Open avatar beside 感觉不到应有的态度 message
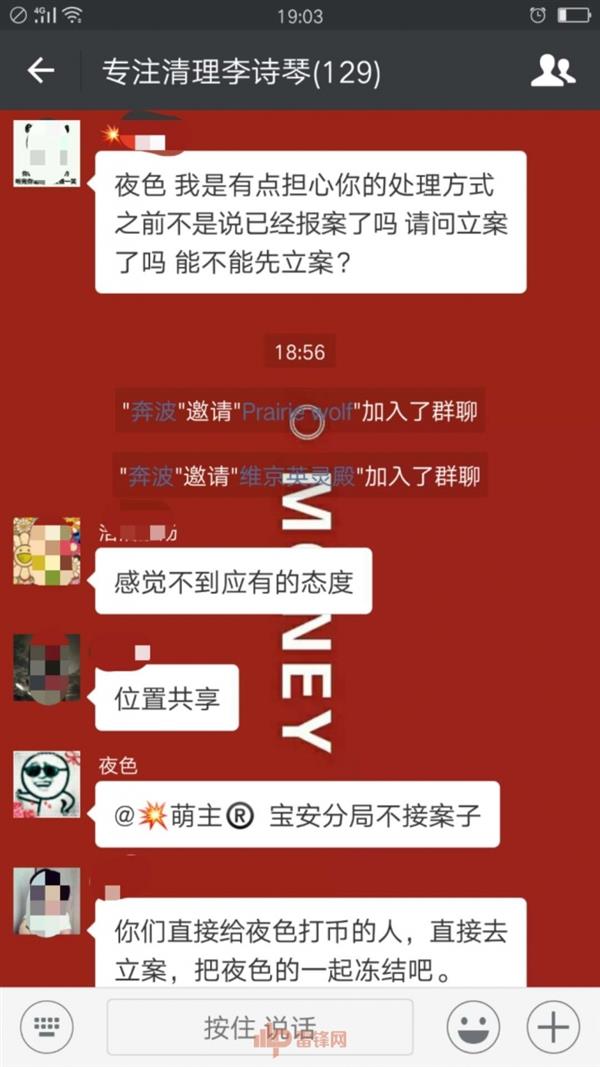 tap(46, 551)
